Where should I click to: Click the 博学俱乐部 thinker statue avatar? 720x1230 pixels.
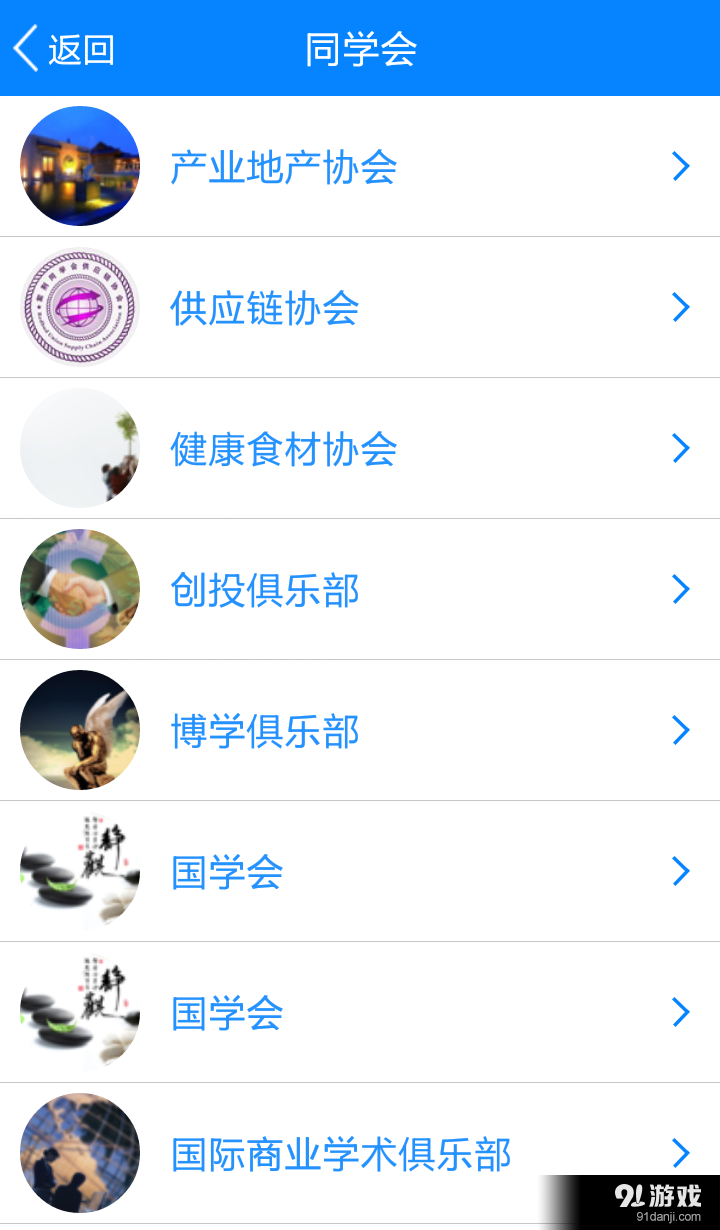[x=80, y=730]
